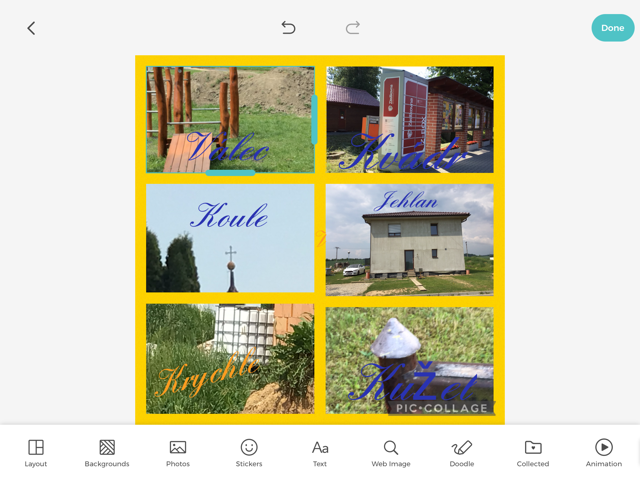Add pictures via the Photos tool

coord(178,452)
